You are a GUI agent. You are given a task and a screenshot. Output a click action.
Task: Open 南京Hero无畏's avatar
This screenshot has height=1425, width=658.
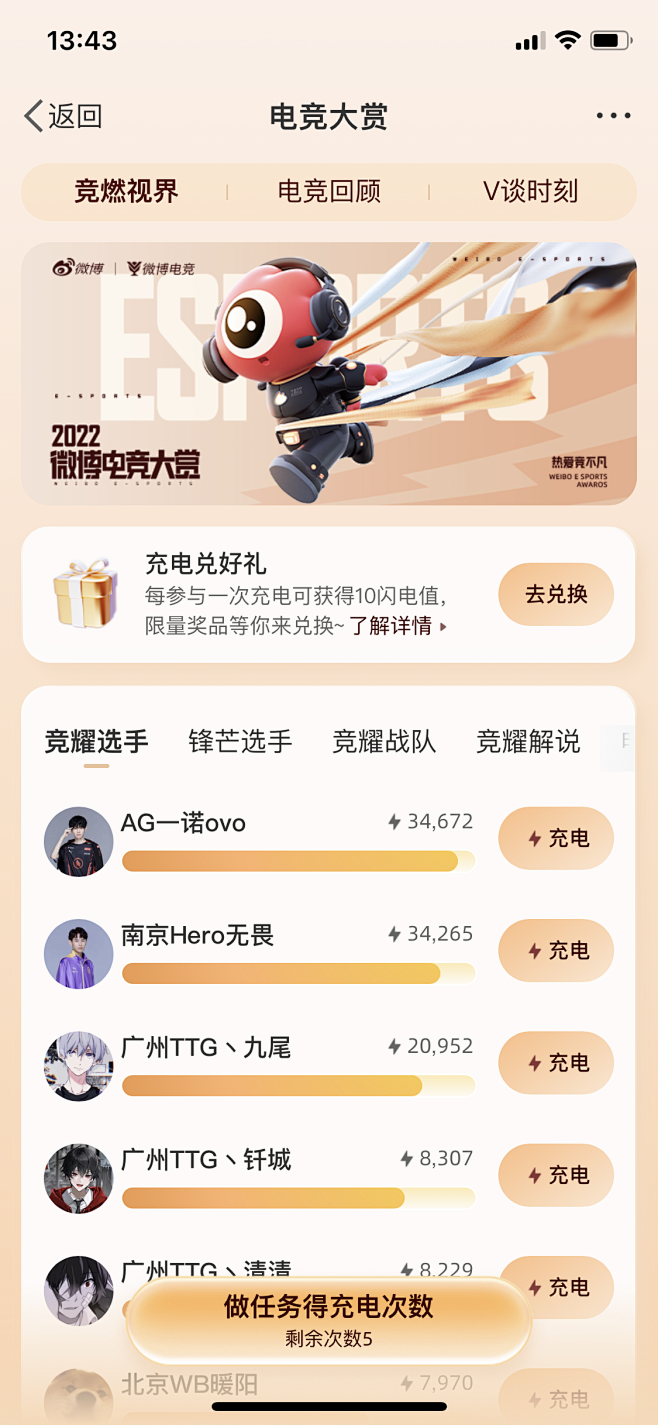(79, 953)
